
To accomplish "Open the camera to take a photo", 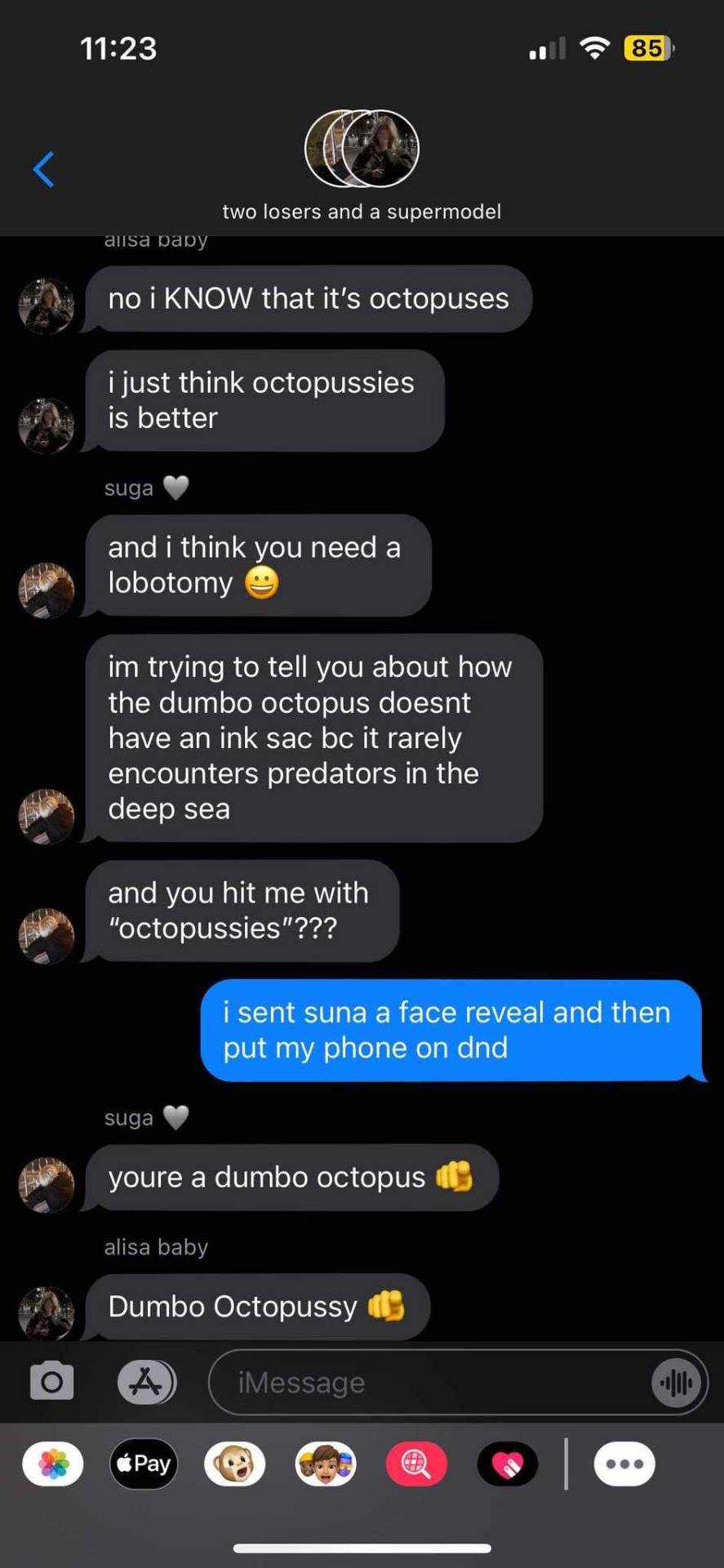I will point(52,1382).
